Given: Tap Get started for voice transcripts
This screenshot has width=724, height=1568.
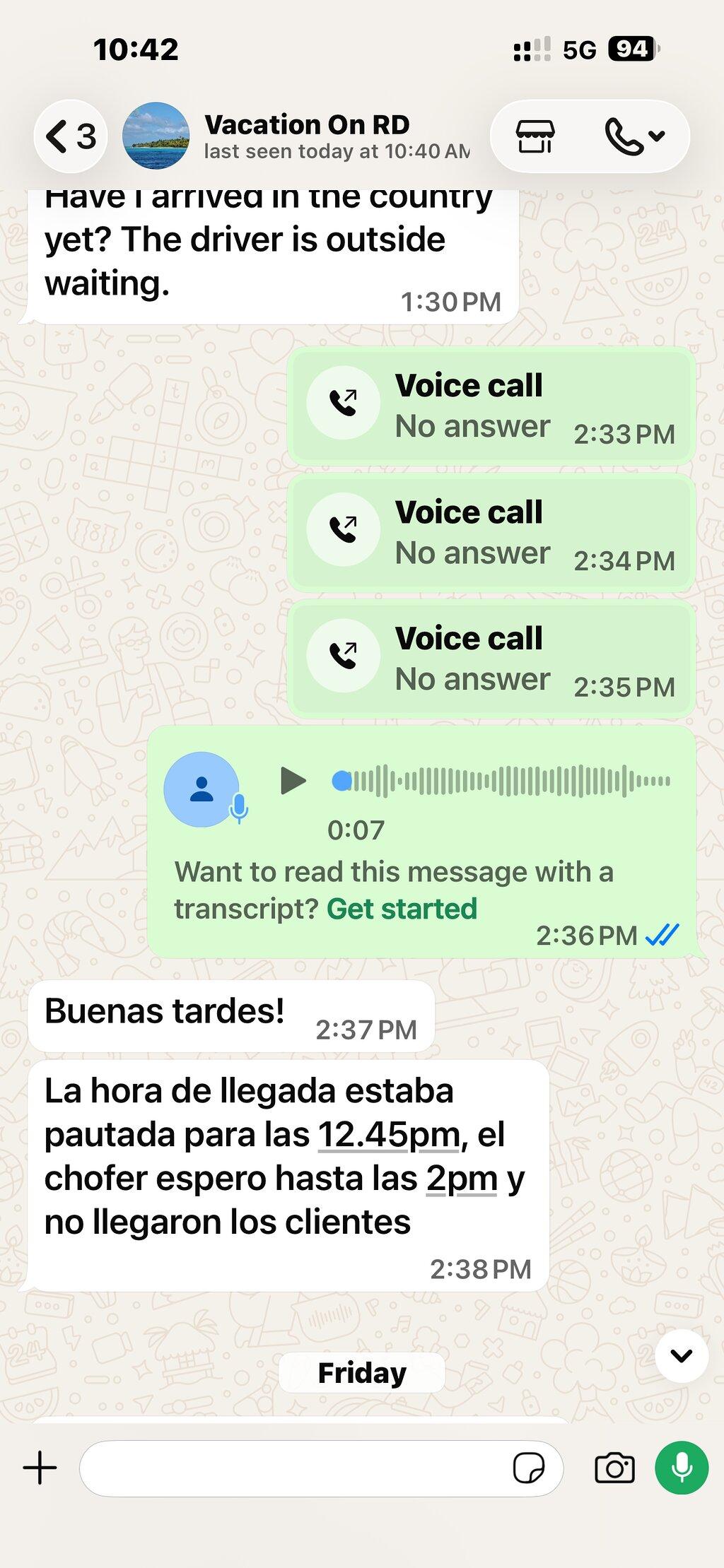Looking at the screenshot, I should [402, 909].
